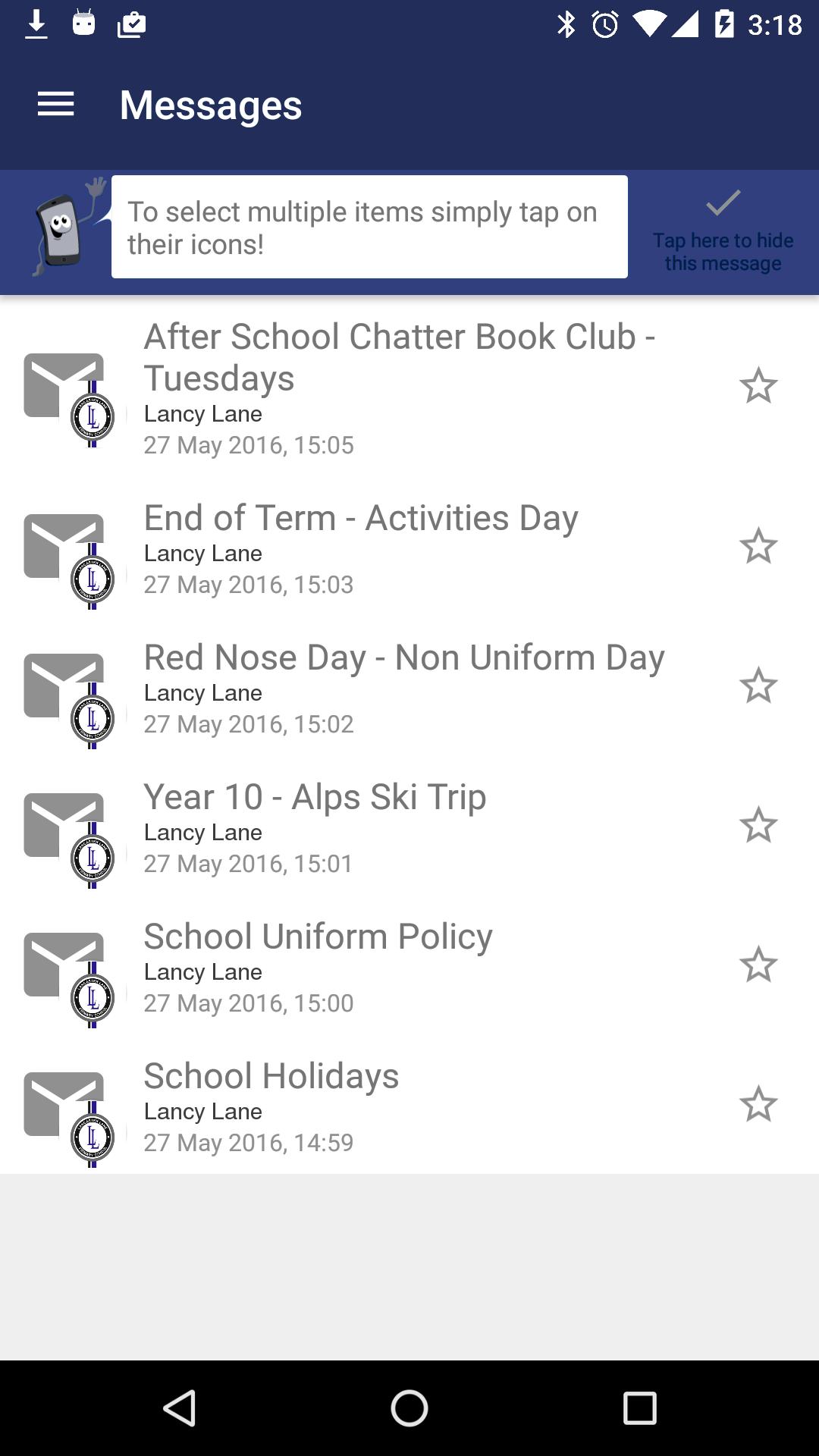Star the School Holidays message
This screenshot has height=1456, width=819.
pos(758,1104)
